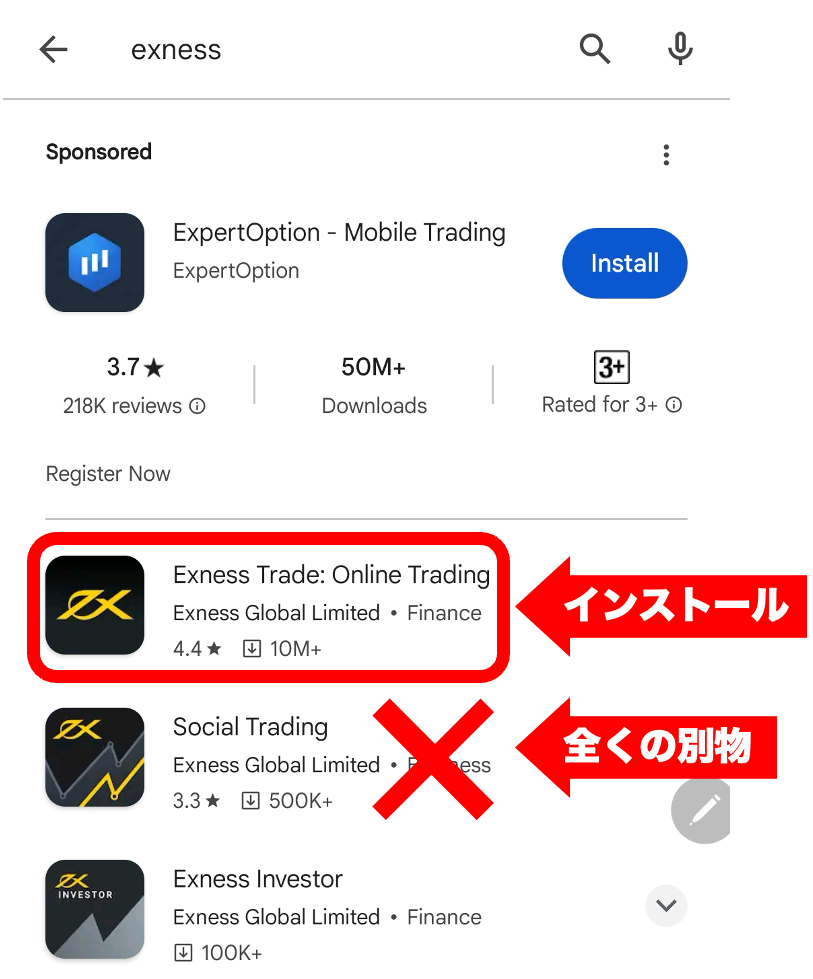Tap the search field showing exness
Viewport: 813px width, 979px height.
click(x=300, y=50)
